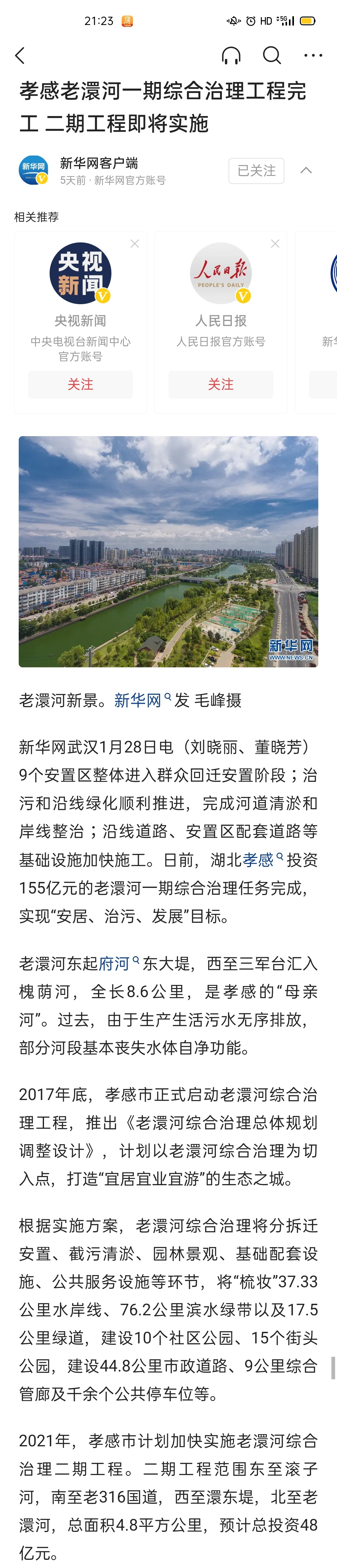337x1568 pixels.
Task: Follow 央视新闻 with the 关注 button
Action: 80,384
